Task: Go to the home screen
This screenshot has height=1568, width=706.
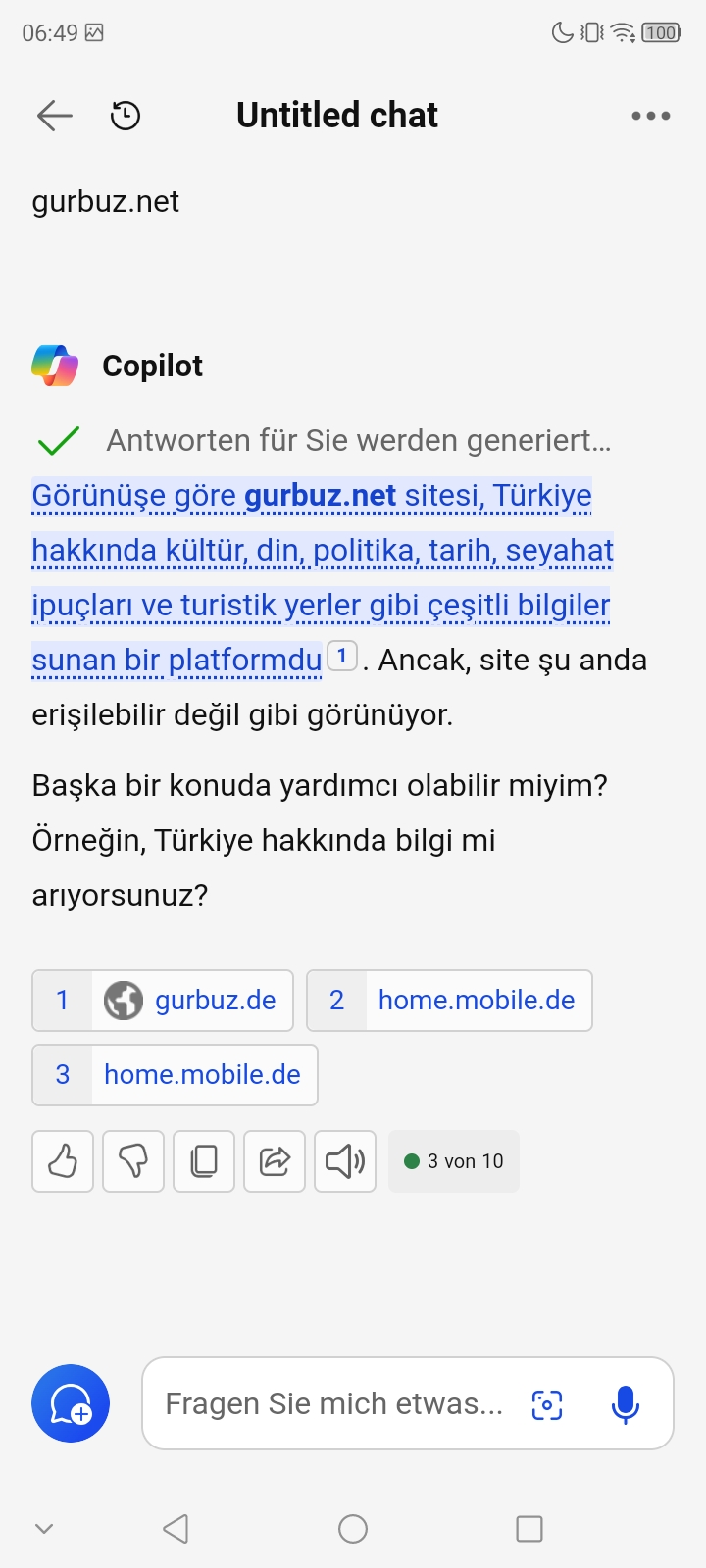Action: pyautogui.click(x=353, y=1529)
